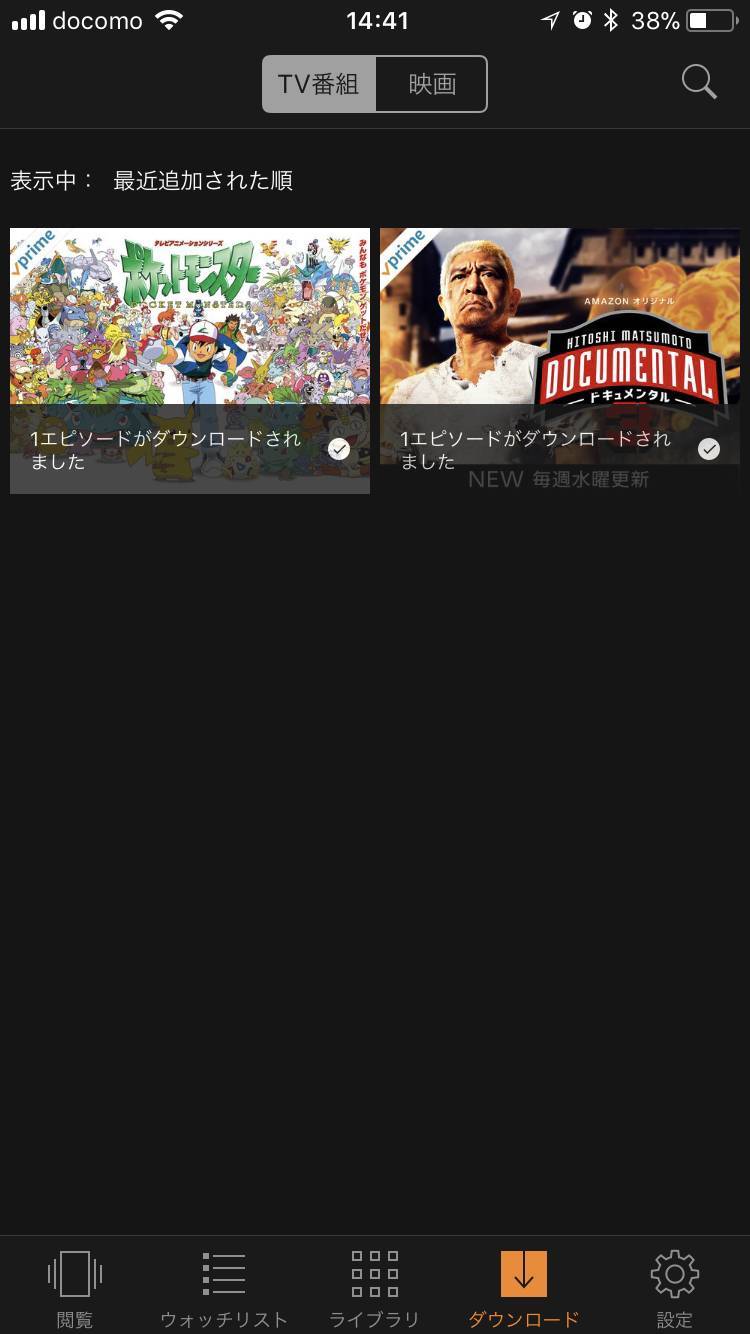The height and width of the screenshot is (1334, 750).
Task: Open the ウォッチリスト tab
Action: coord(224,1287)
